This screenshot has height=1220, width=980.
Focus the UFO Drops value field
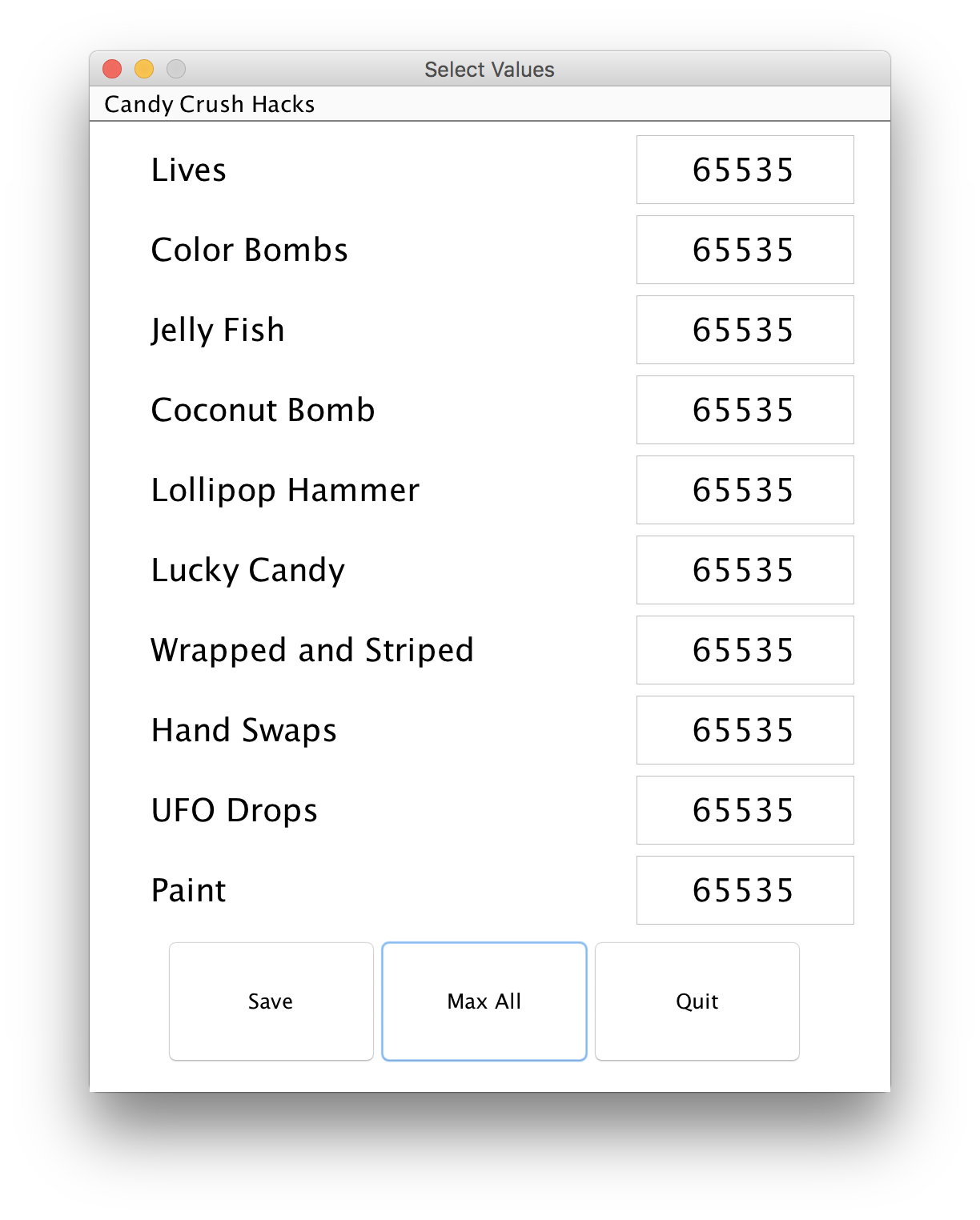745,810
